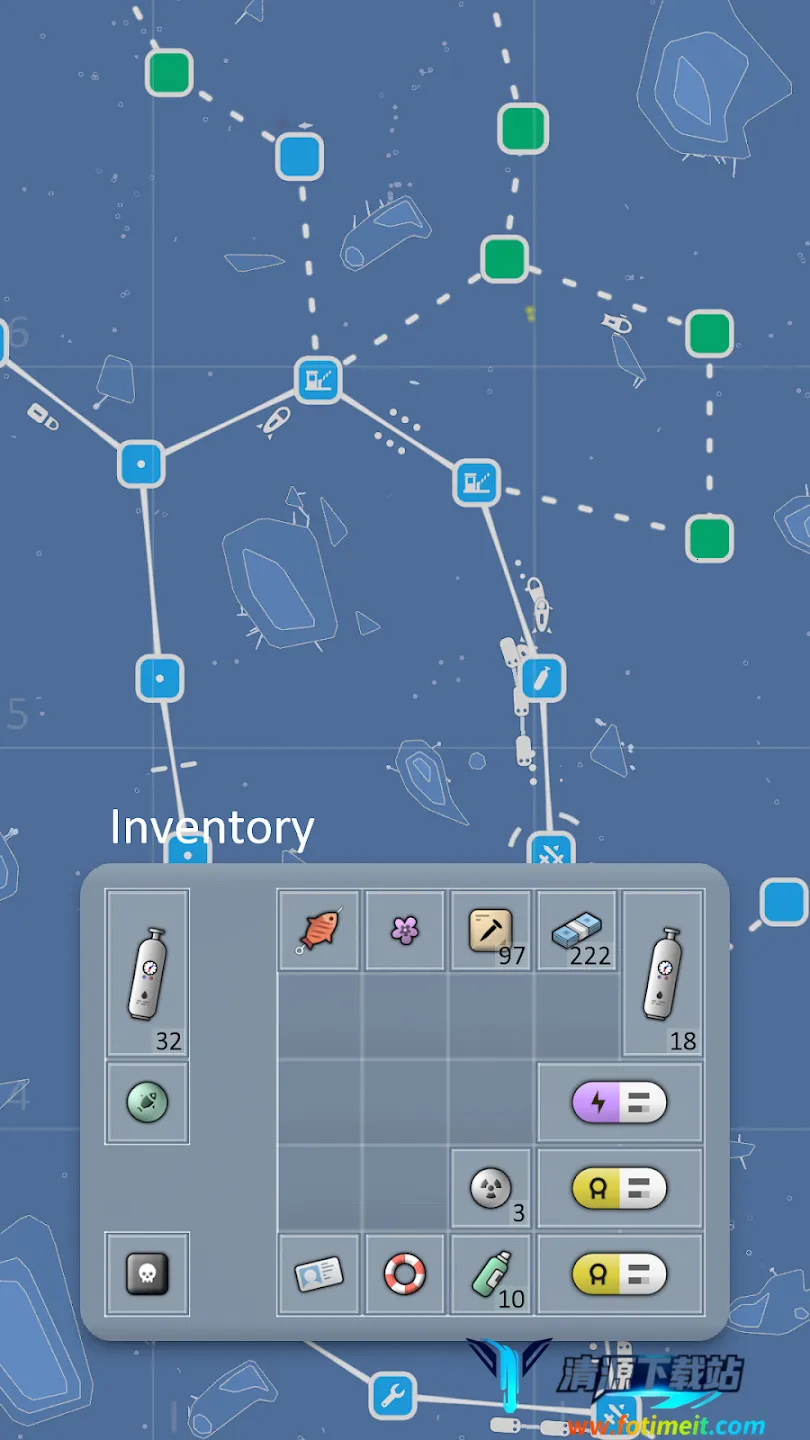Image resolution: width=810 pixels, height=1440 pixels.
Task: Tap the red fish inventory item
Action: (319, 931)
